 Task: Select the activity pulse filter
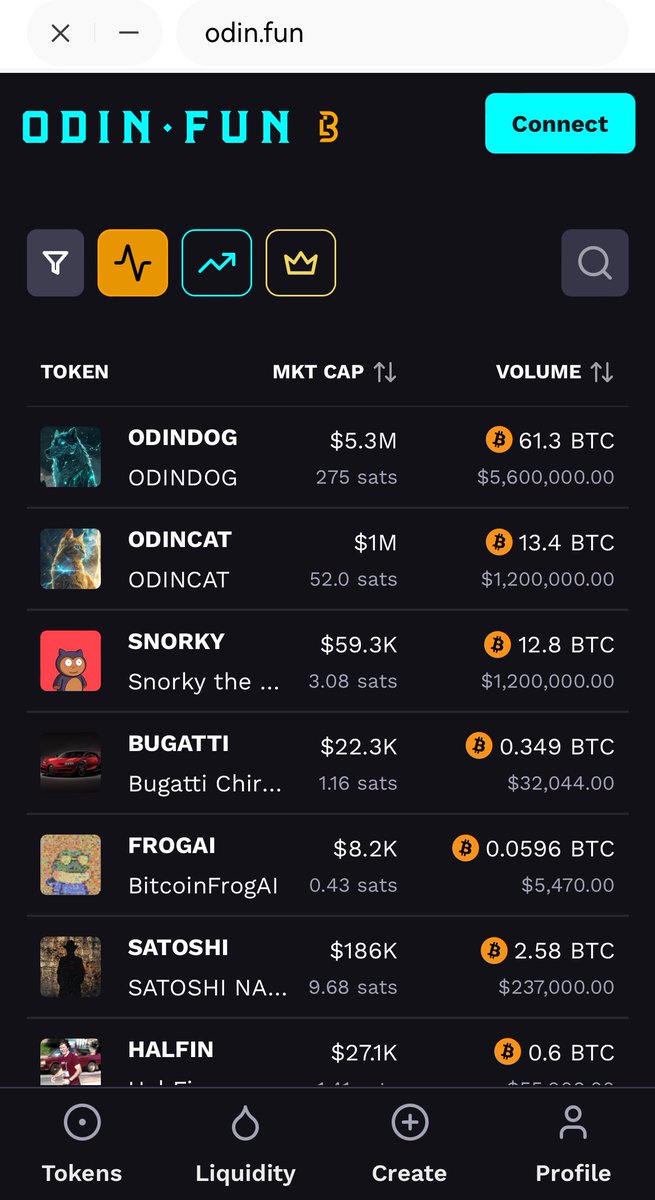(132, 263)
